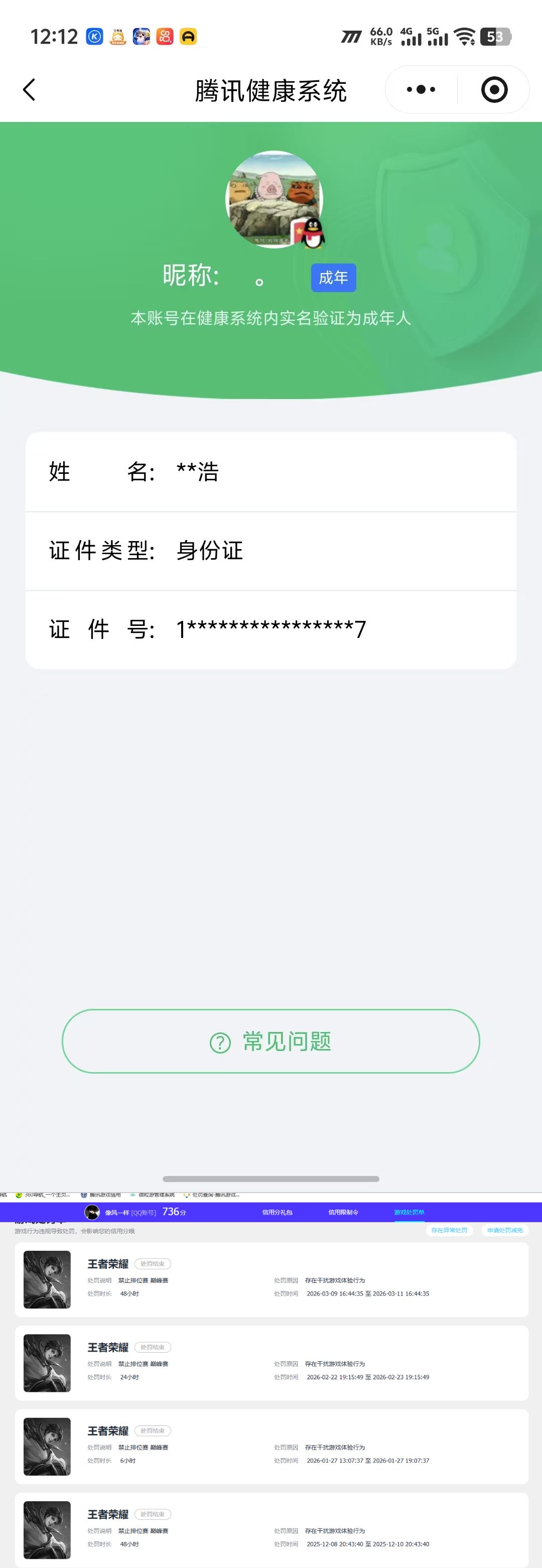Viewport: 542px width, 1568px height.
Task: Click the question mark icon in 常见问题
Action: 220,1041
